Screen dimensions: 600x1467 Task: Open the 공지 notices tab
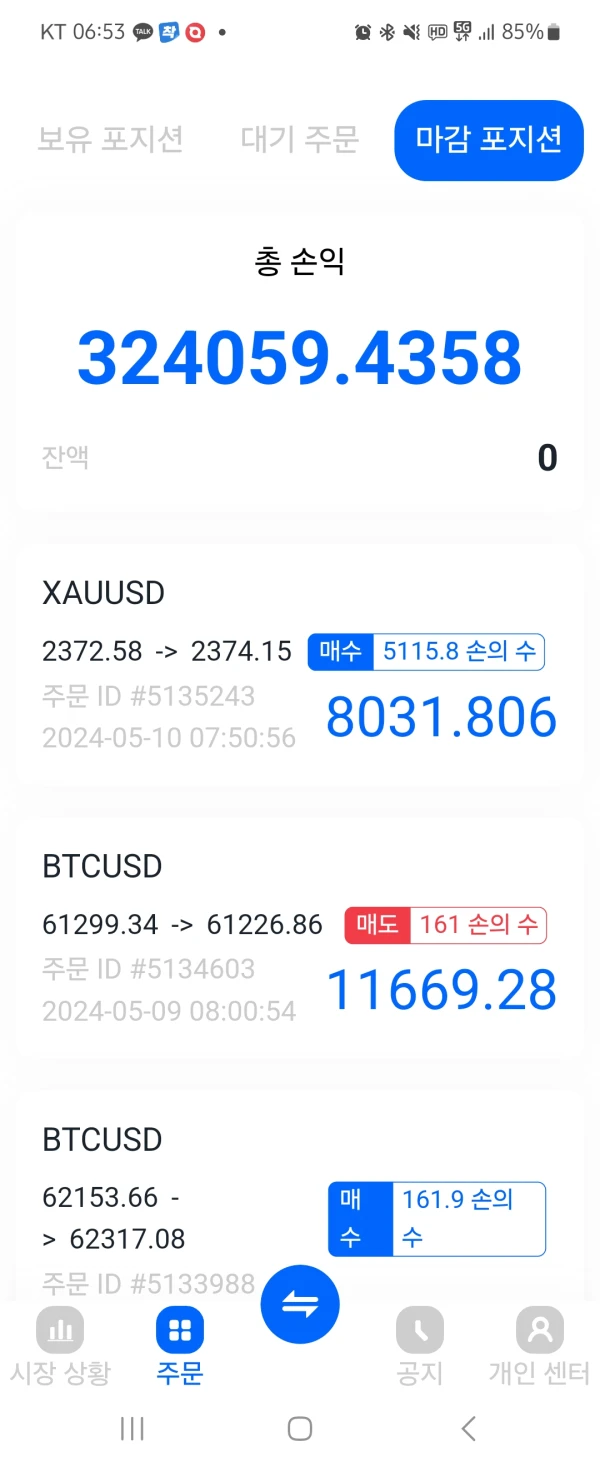[419, 1347]
